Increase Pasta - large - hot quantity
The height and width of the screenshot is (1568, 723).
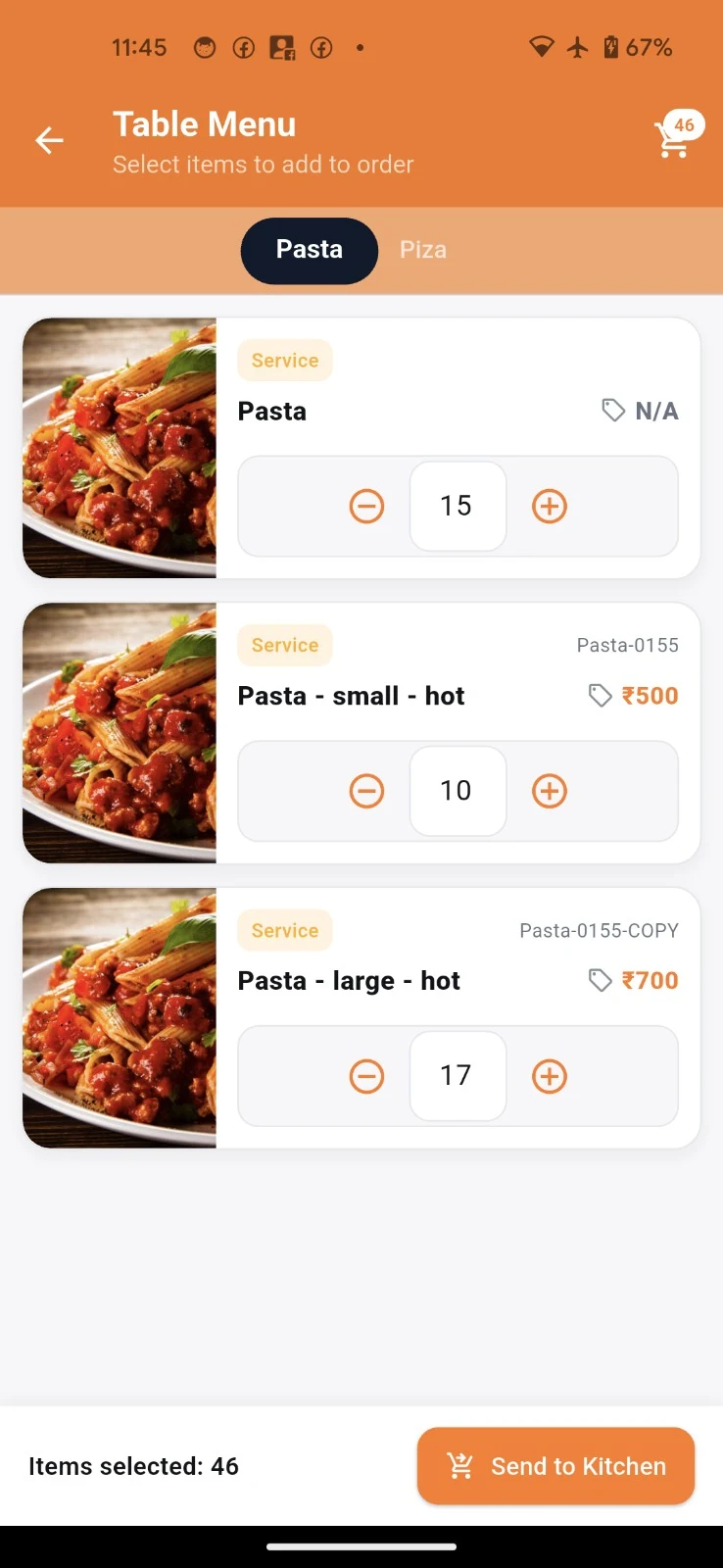(549, 1076)
